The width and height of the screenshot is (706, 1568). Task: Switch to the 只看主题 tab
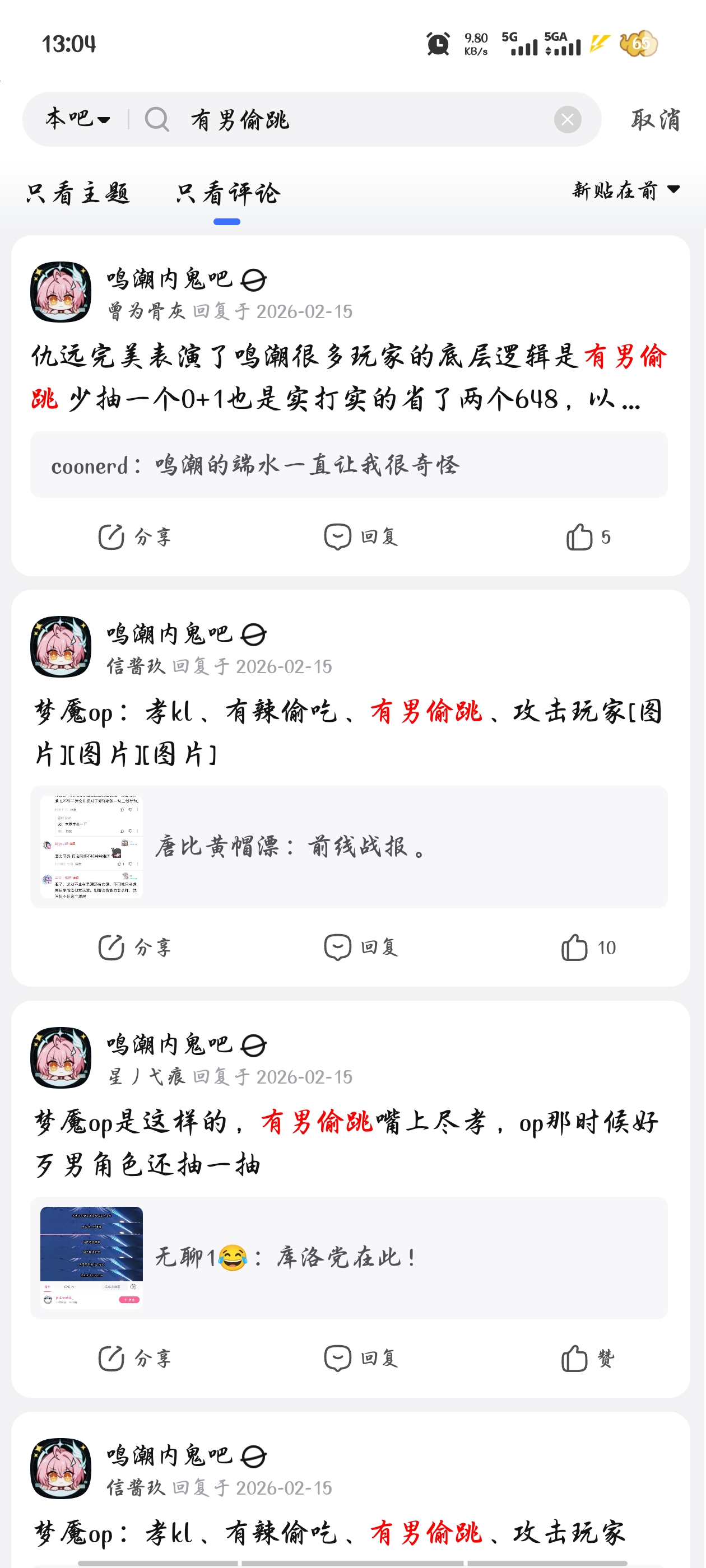(x=78, y=194)
